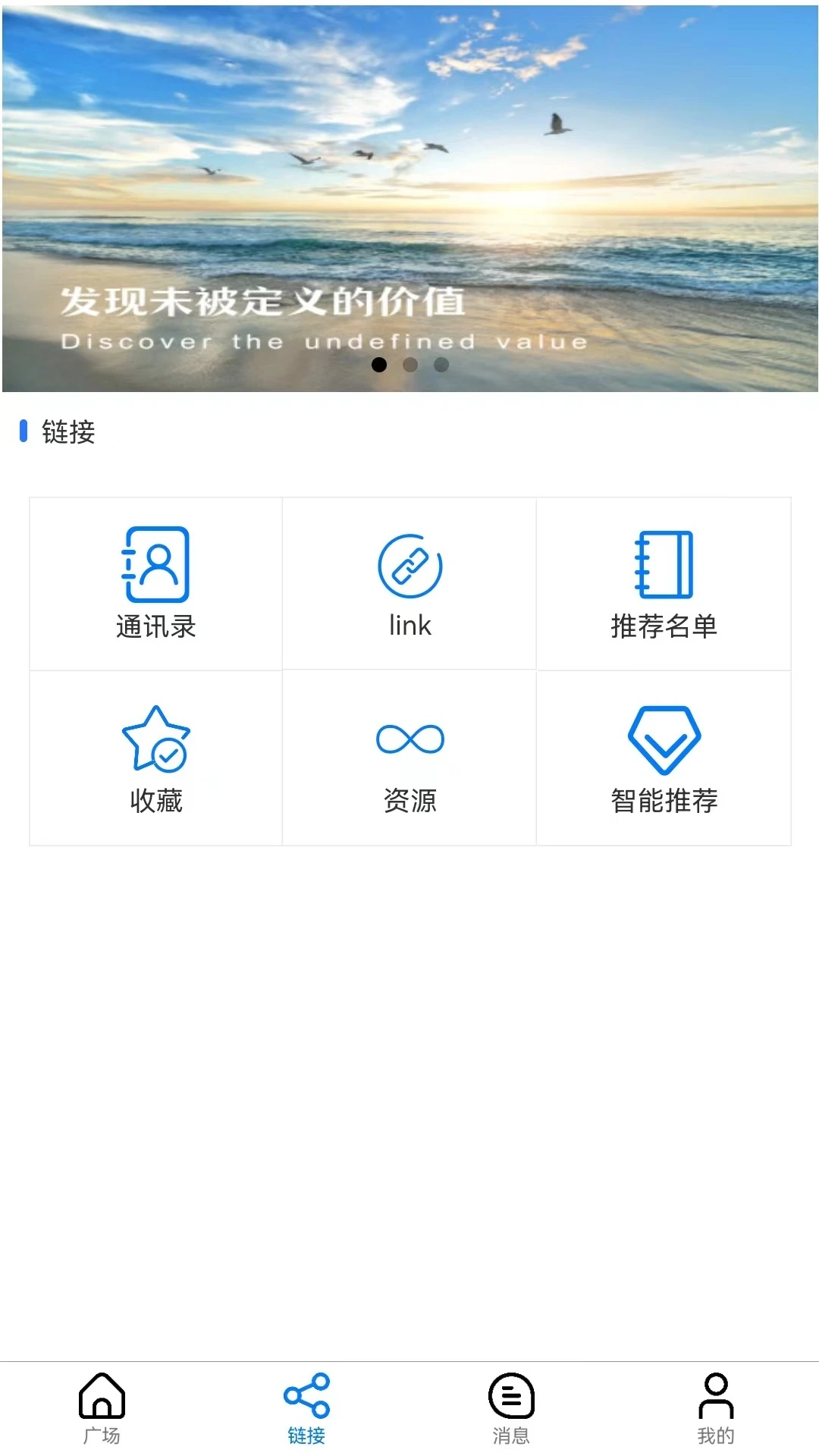Tap the 资源 infinity icon
This screenshot has height=1456, width=819.
tap(409, 736)
